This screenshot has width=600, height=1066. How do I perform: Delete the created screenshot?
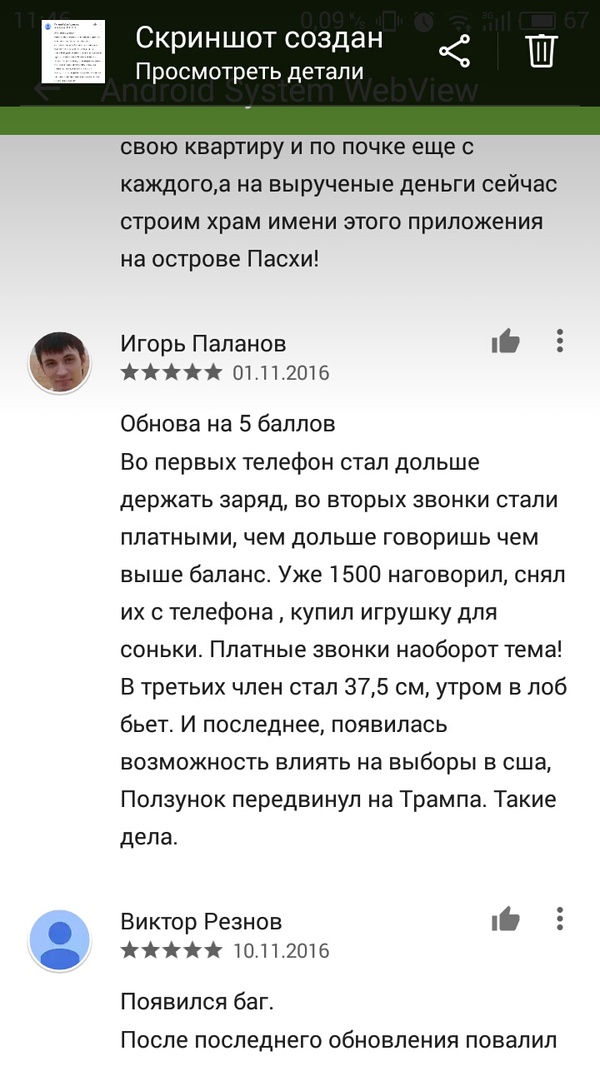tap(541, 50)
